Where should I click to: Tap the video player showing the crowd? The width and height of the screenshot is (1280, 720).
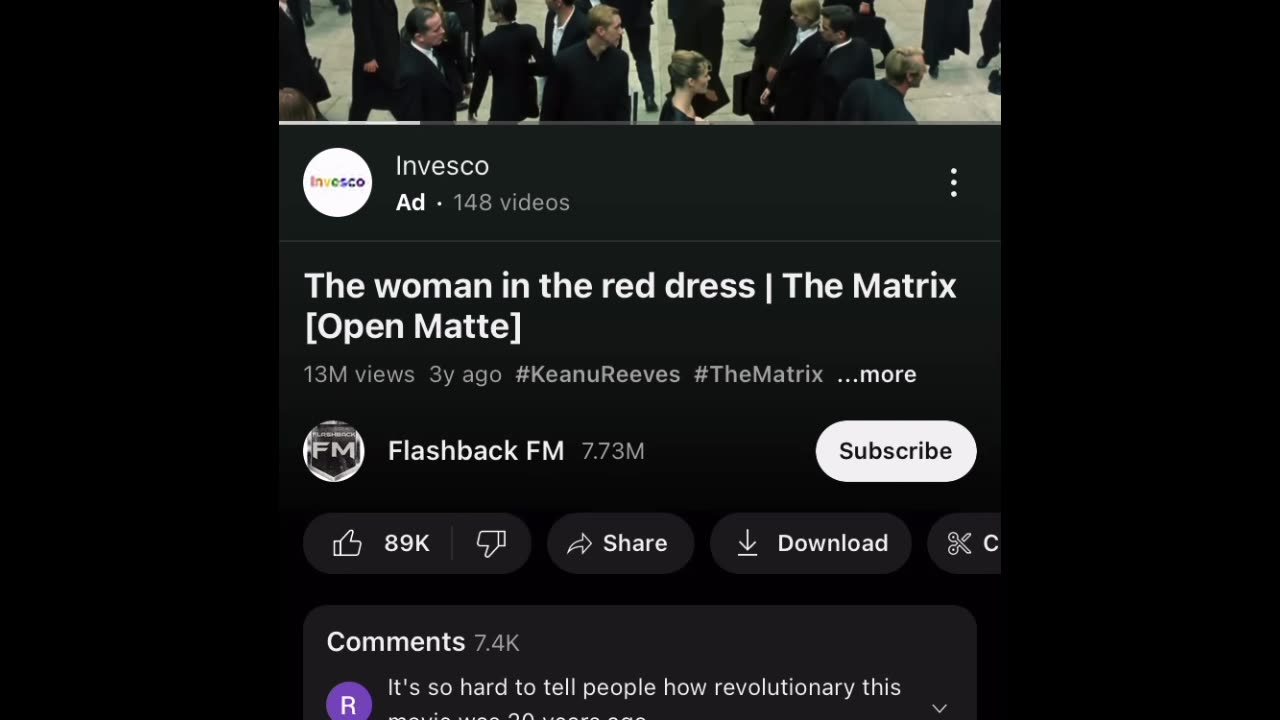click(x=640, y=60)
